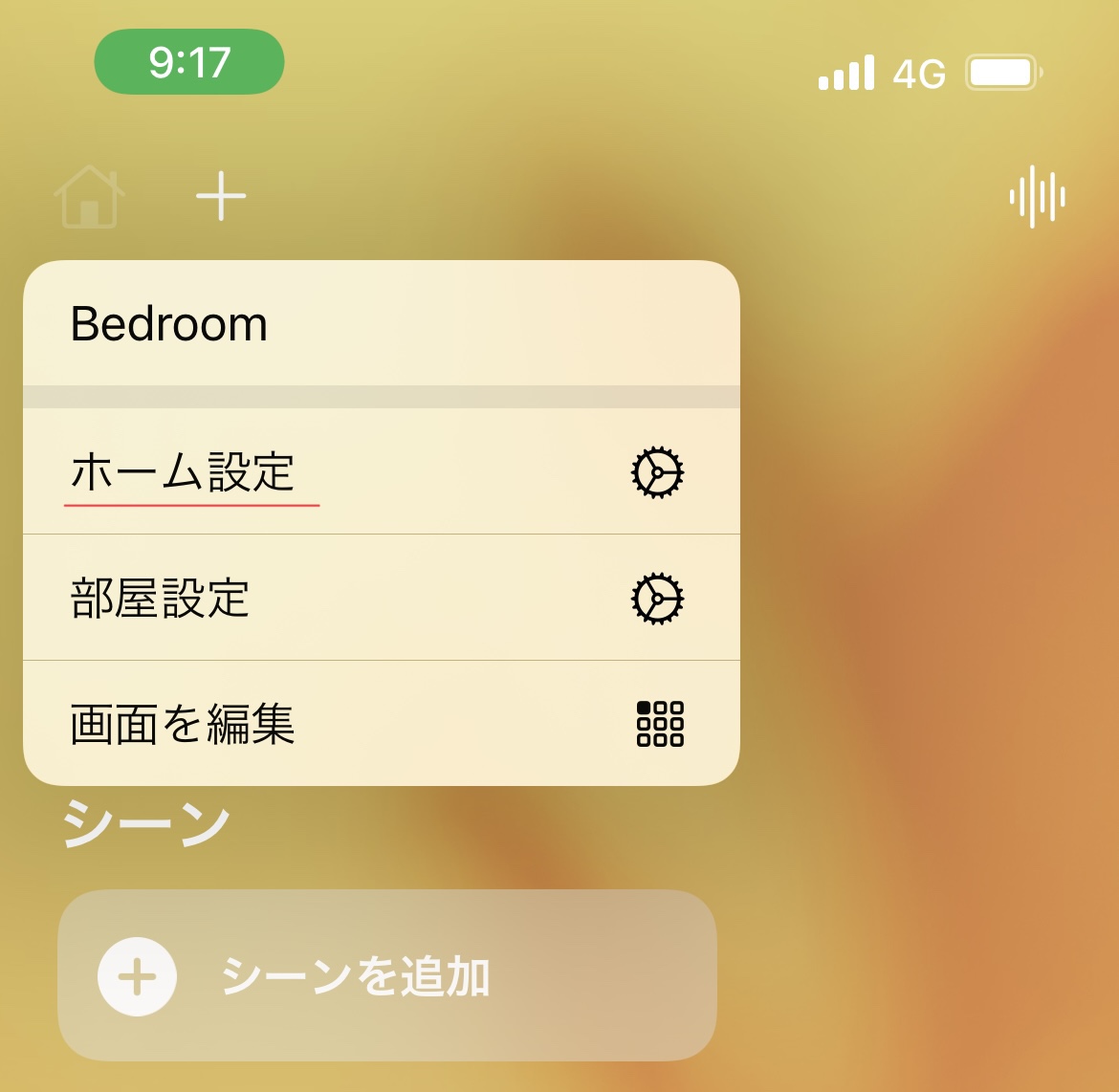This screenshot has height=1092, width=1119.
Task: Tap シーンを追加 to add a scene
Action: pos(386,976)
